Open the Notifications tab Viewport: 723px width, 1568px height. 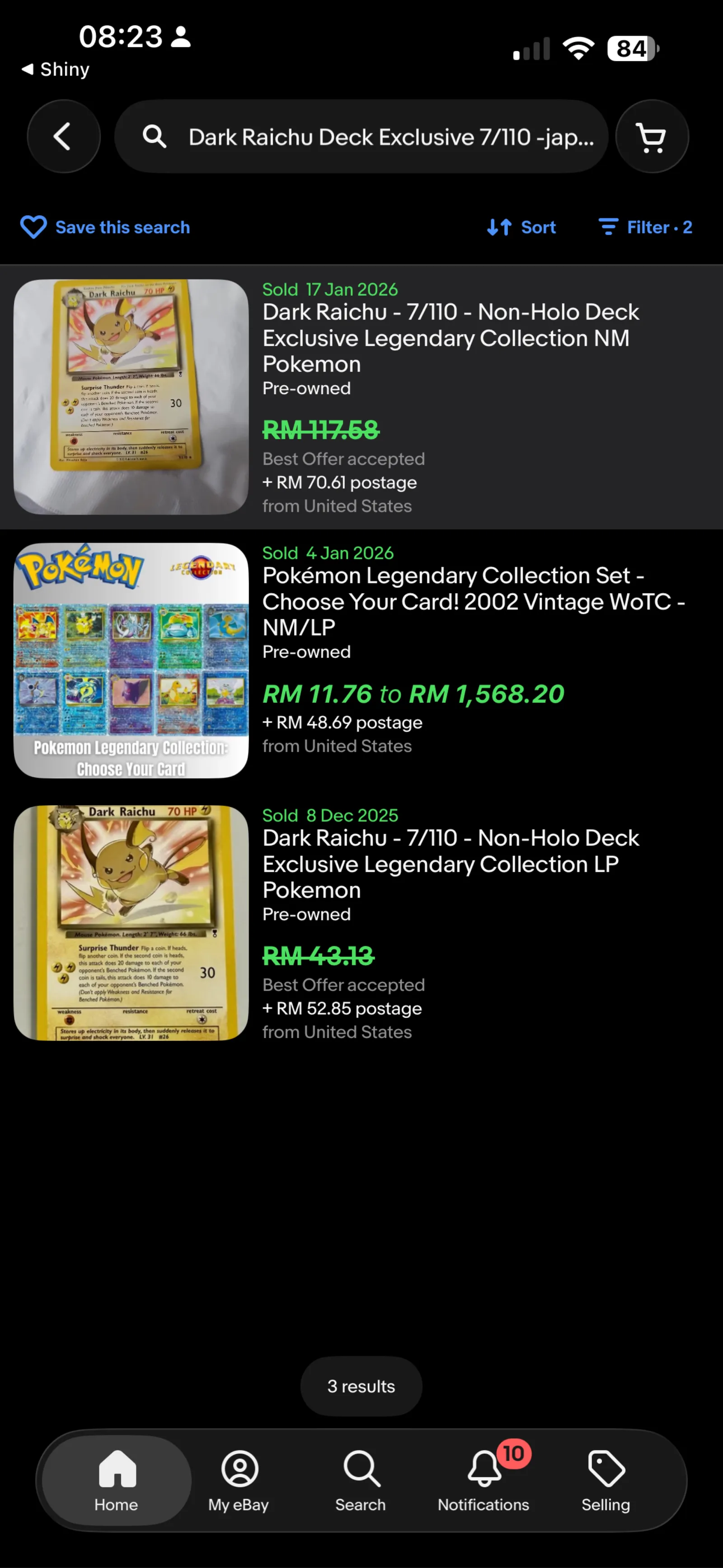(484, 1480)
